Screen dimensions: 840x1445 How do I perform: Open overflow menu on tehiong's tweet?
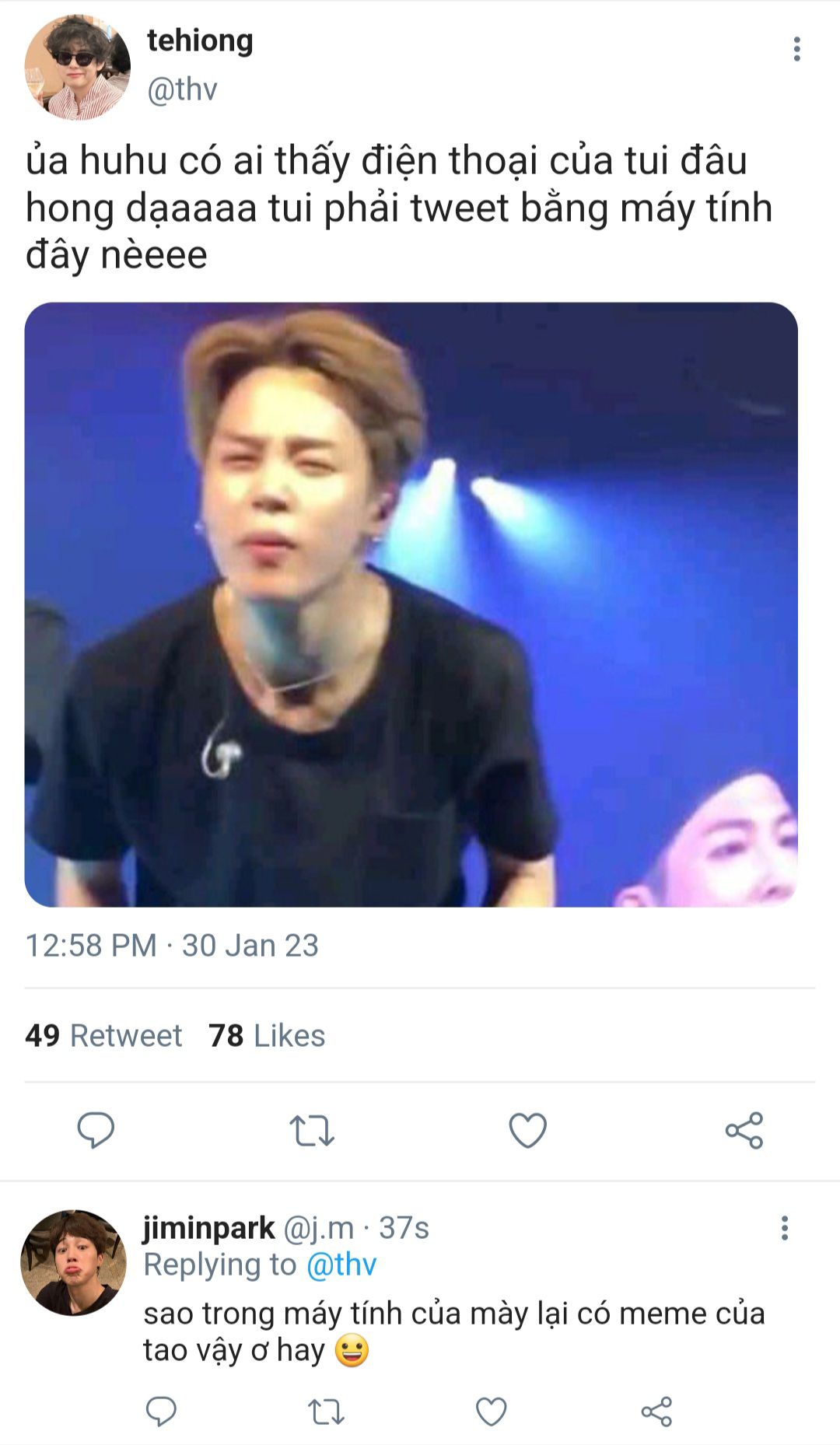coord(796,49)
